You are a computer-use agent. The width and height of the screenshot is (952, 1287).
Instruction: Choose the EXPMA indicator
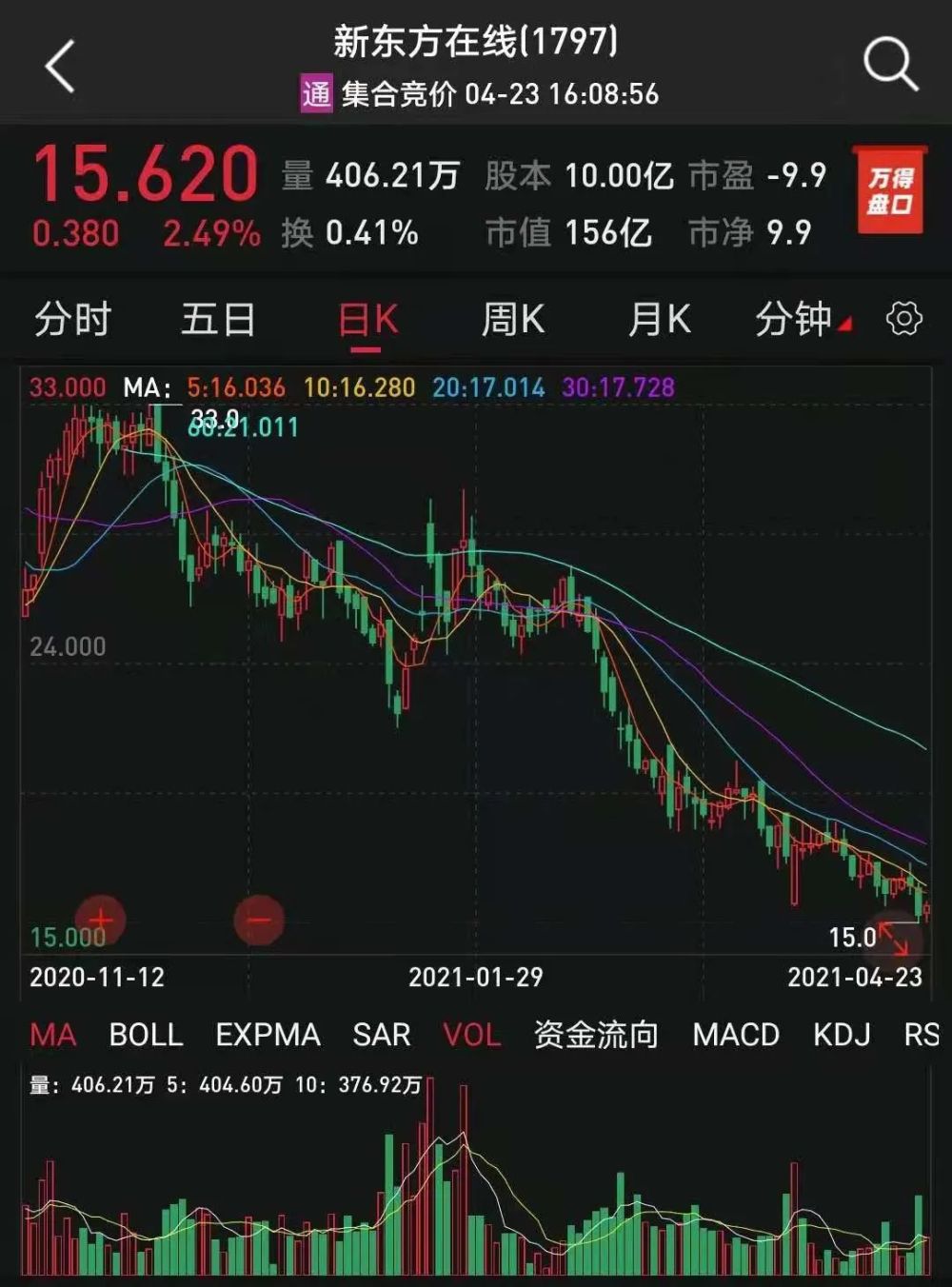[268, 1035]
